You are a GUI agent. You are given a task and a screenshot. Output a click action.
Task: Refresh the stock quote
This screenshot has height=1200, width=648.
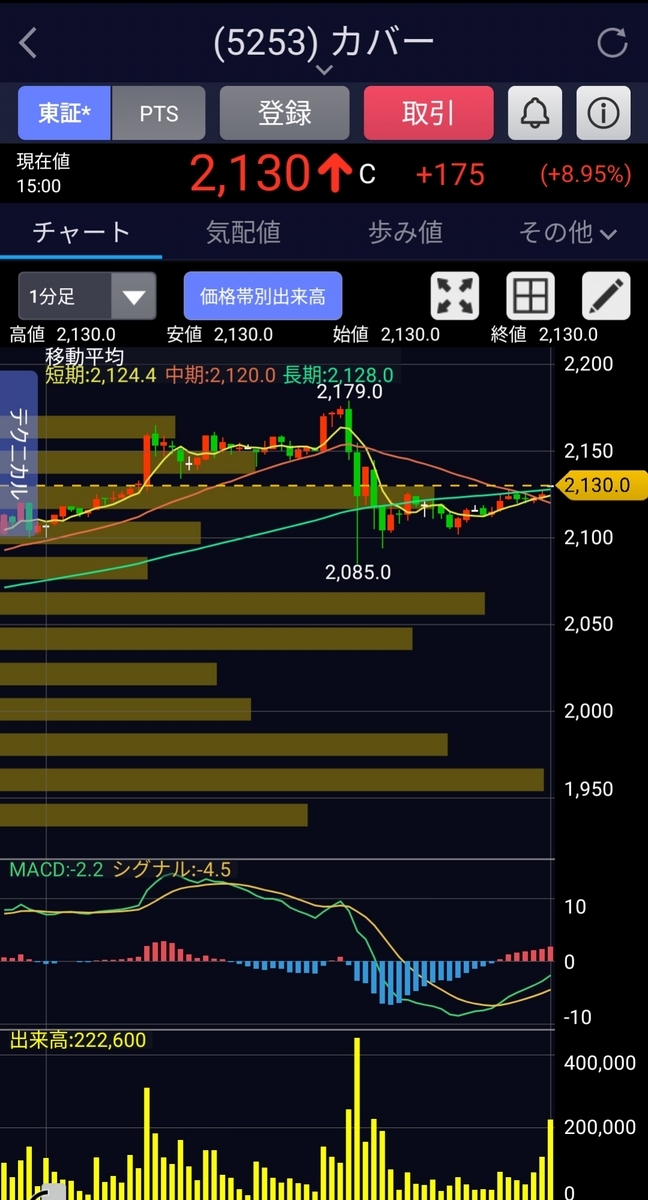[x=611, y=43]
